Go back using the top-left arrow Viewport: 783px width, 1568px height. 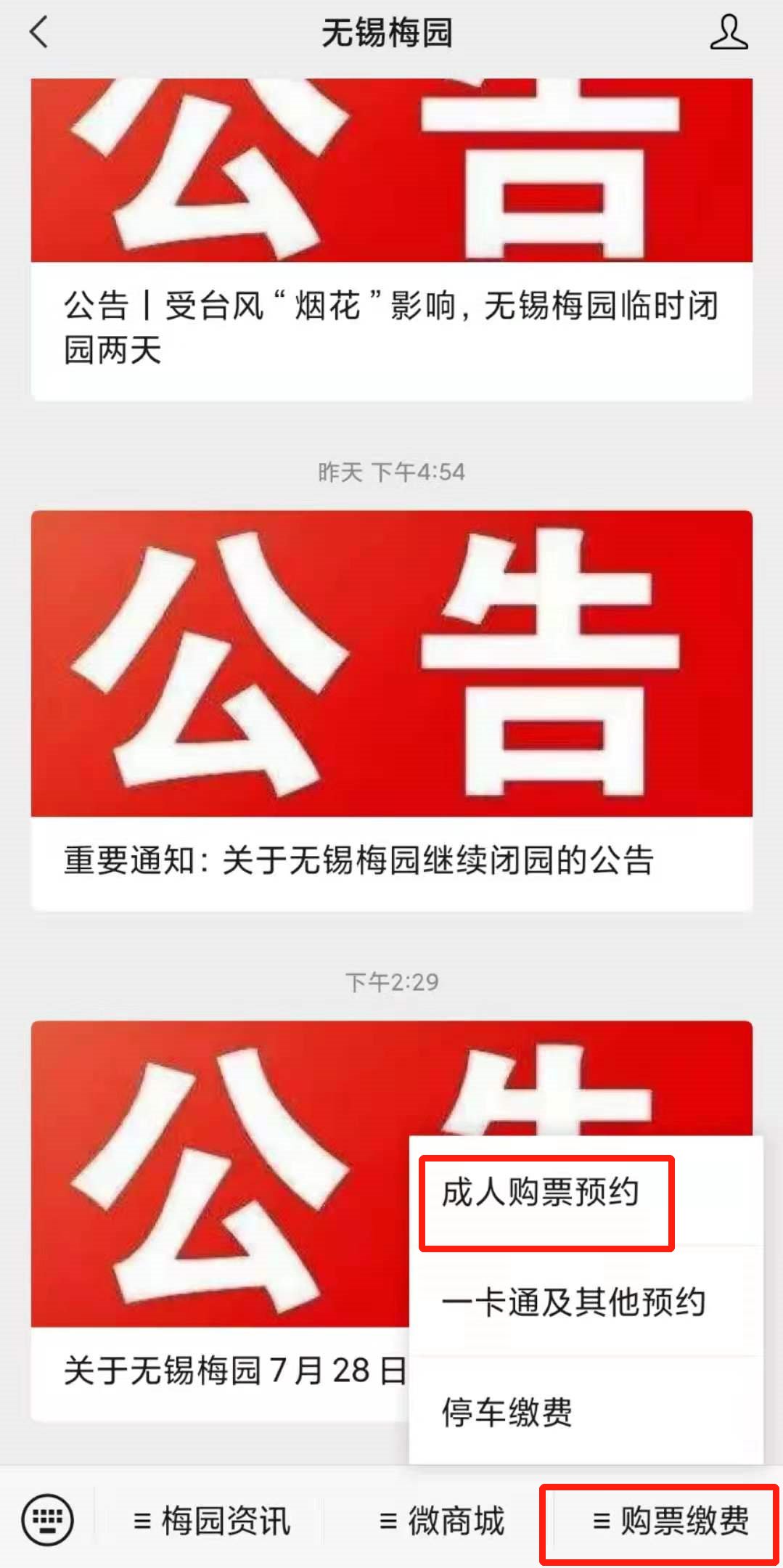click(39, 33)
